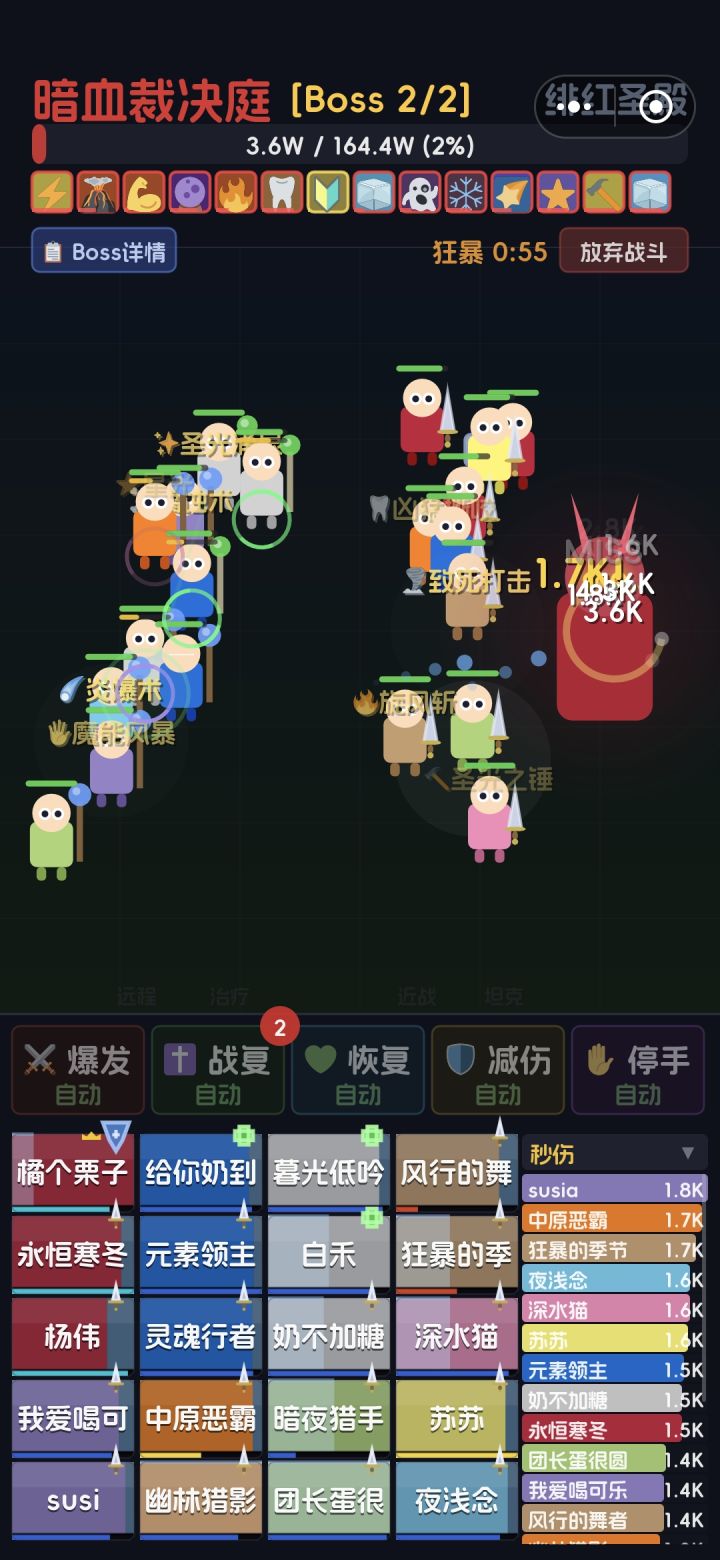This screenshot has height=1560, width=720.
Task: Click the 放弃战斗 button
Action: click(624, 252)
